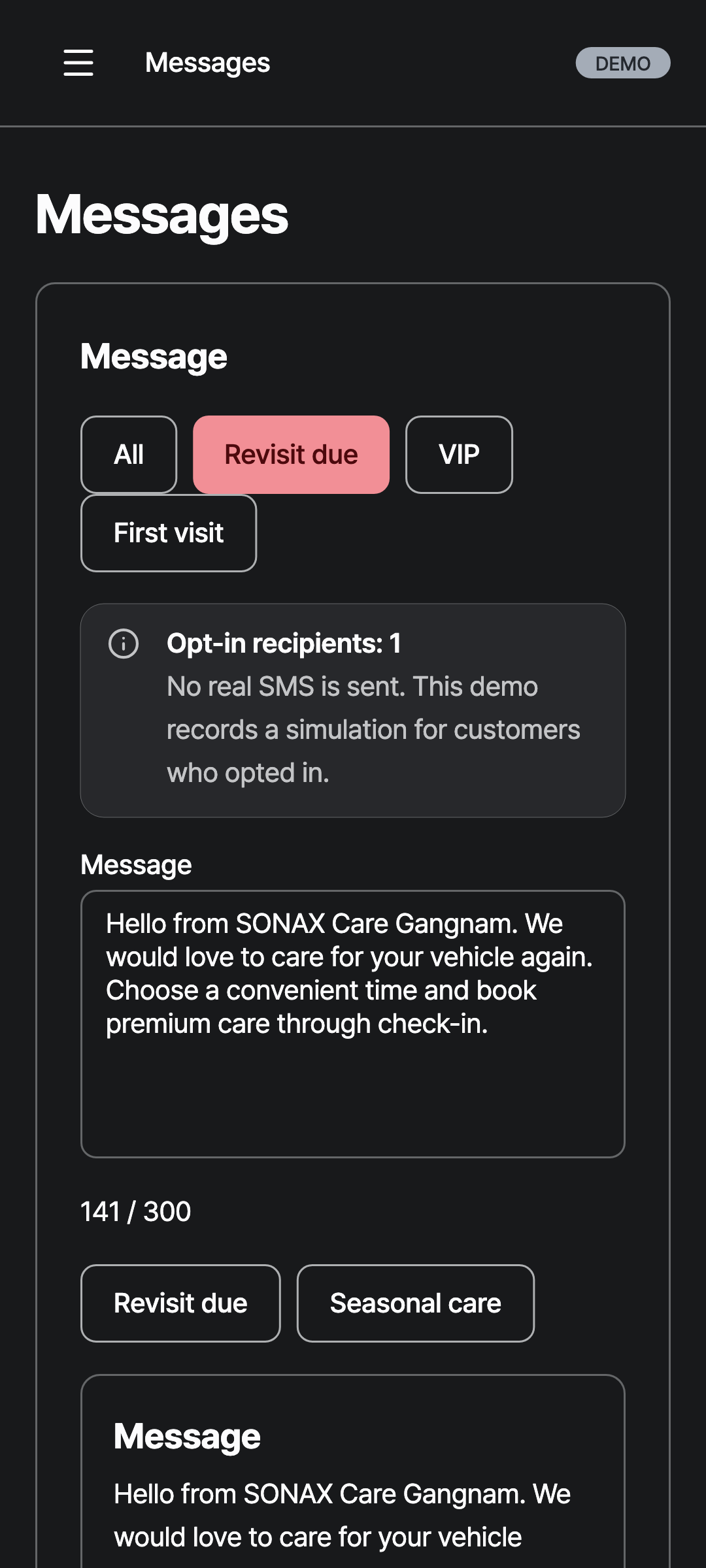706x1568 pixels.
Task: Apply the Revisit due message template
Action: point(180,1303)
